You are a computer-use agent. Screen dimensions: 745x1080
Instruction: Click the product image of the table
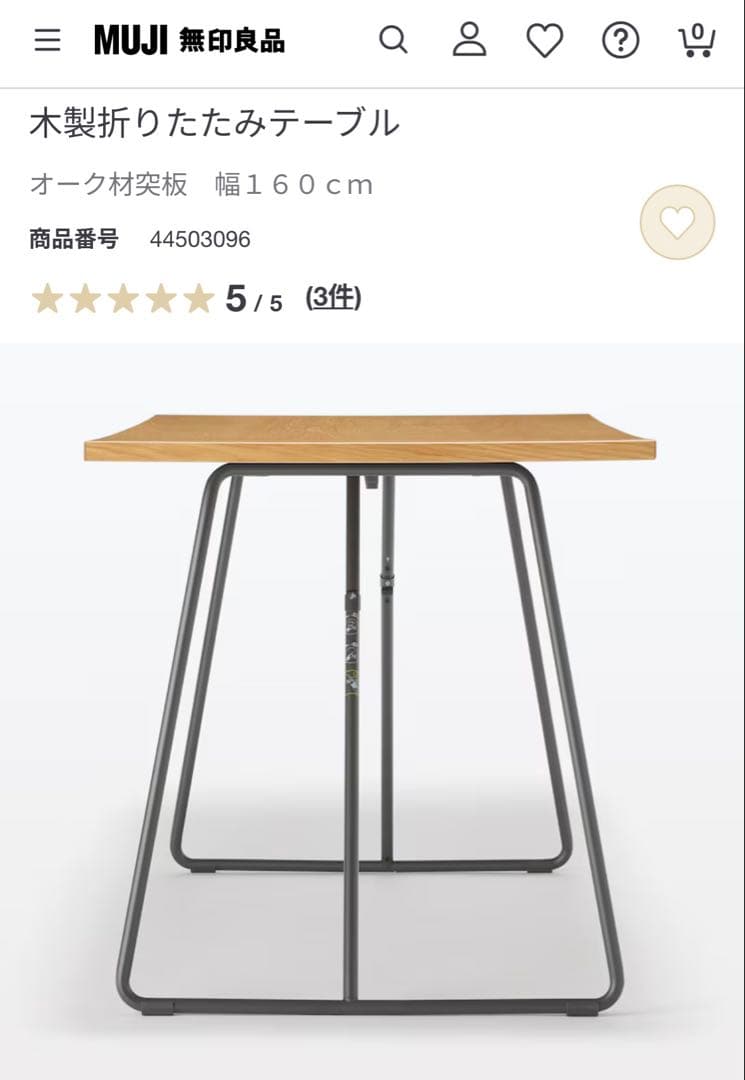tap(372, 700)
